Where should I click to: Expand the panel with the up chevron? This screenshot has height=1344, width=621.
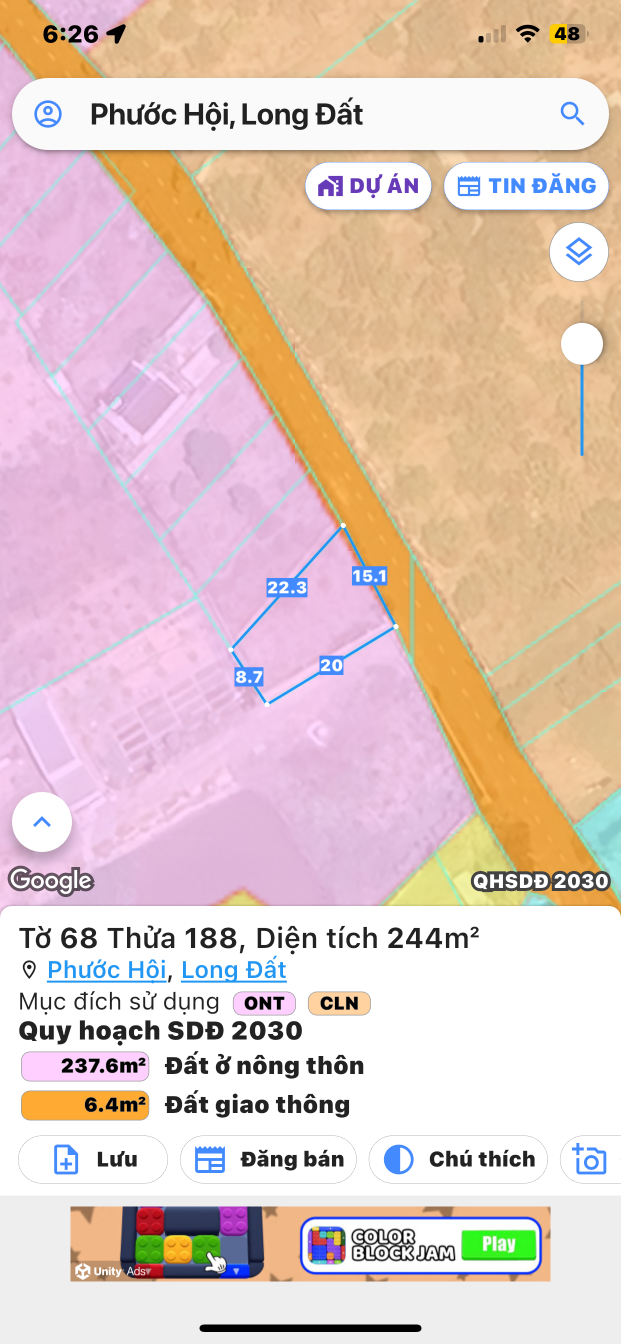(42, 823)
